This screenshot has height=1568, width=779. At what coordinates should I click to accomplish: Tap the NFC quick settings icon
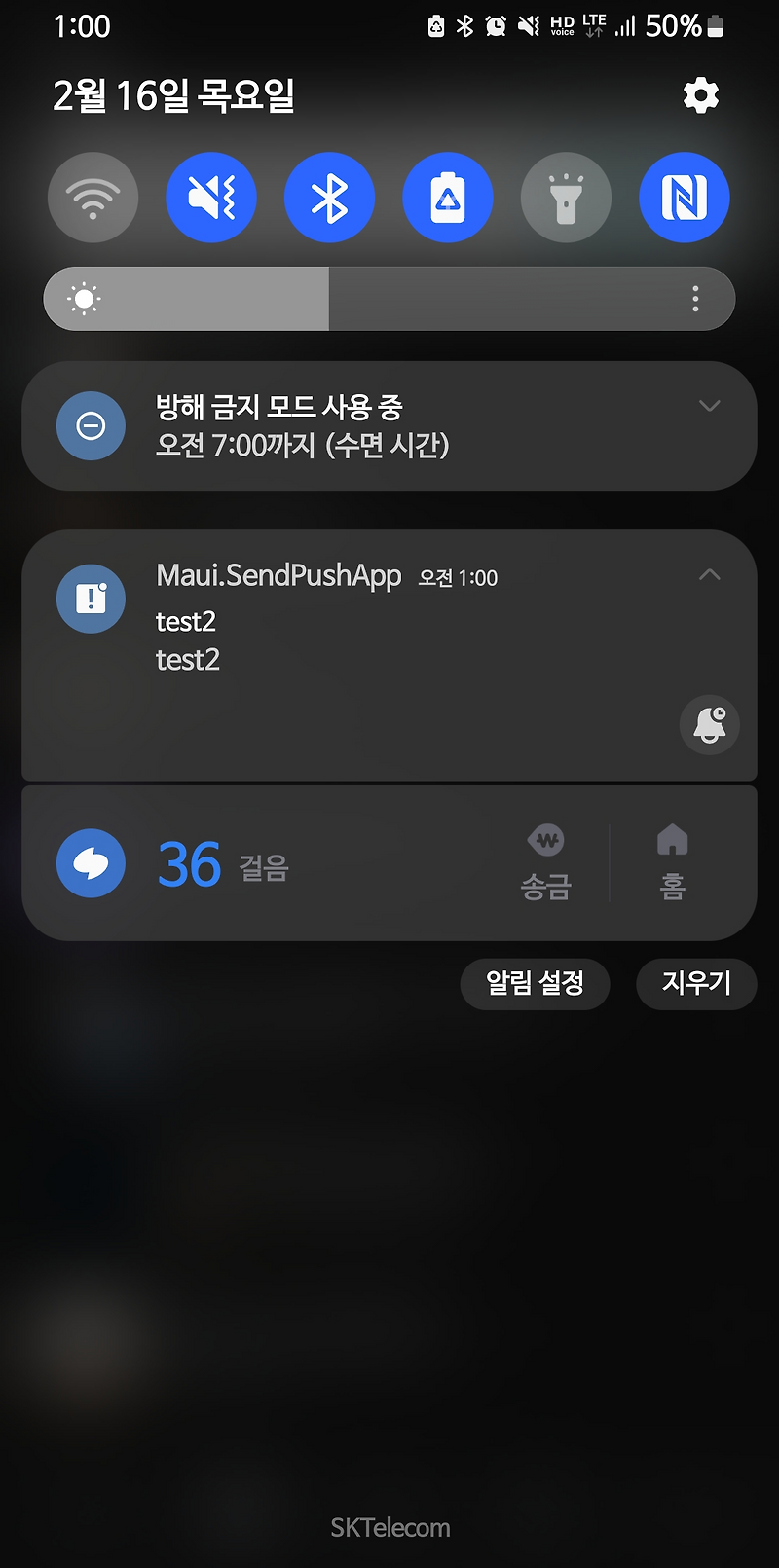(684, 197)
